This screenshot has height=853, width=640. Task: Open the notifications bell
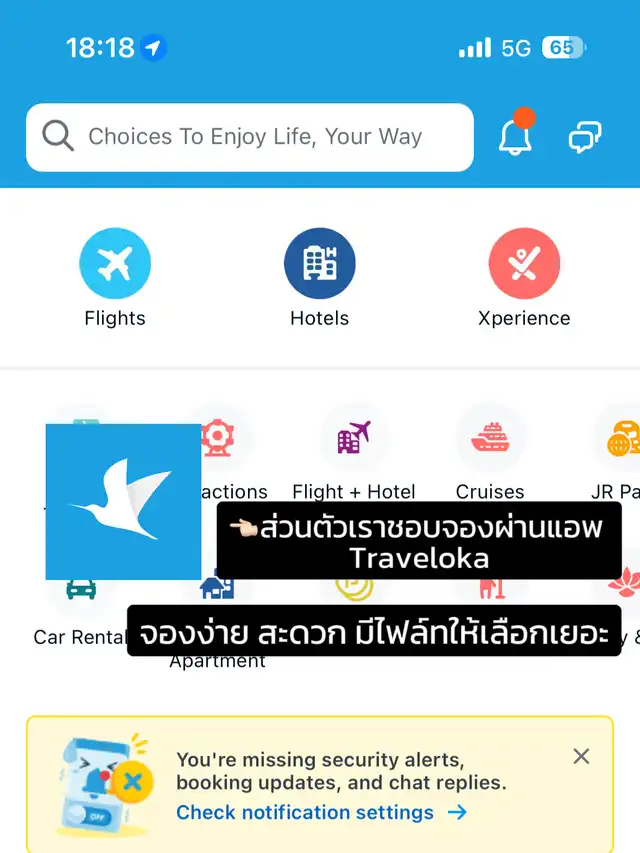pyautogui.click(x=516, y=137)
